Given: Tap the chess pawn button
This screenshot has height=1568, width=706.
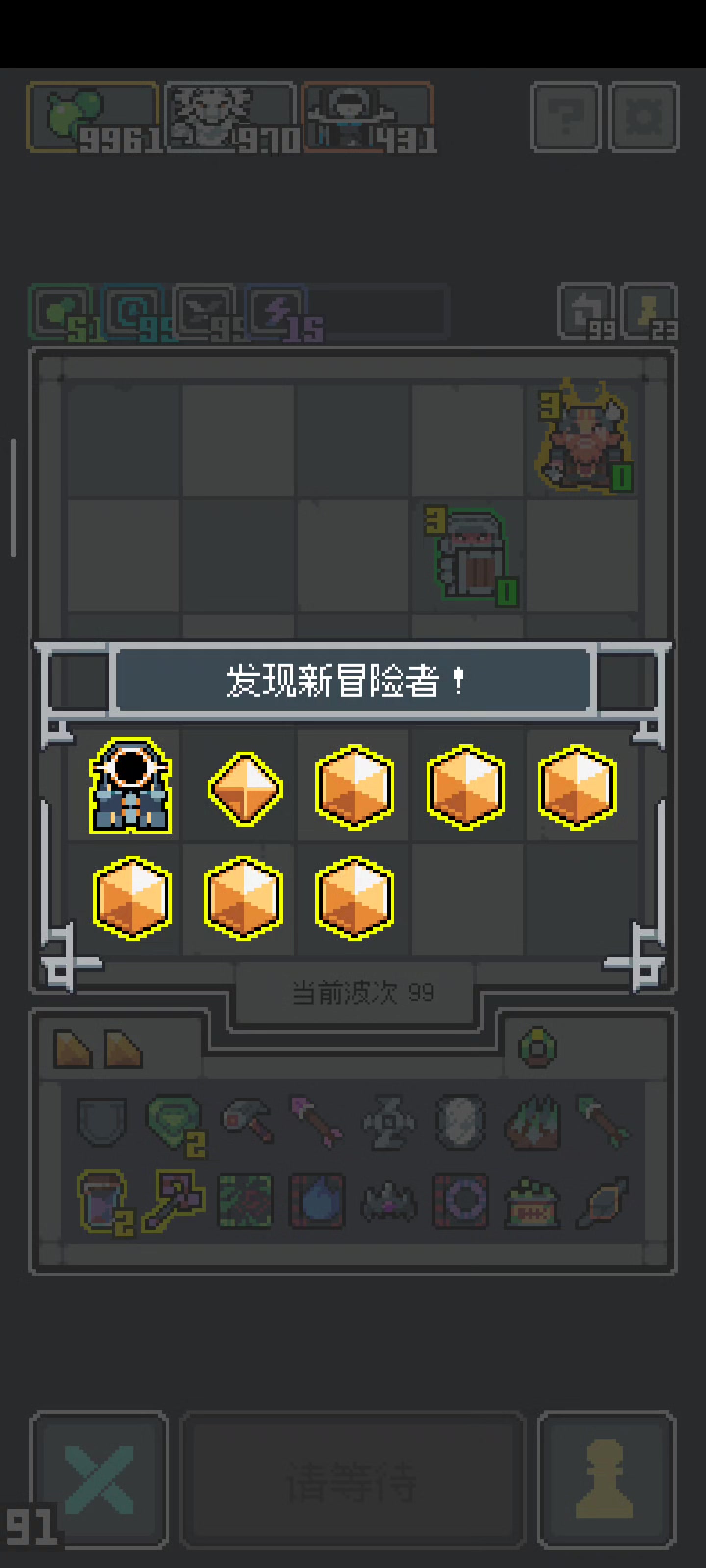Looking at the screenshot, I should point(605,1479).
